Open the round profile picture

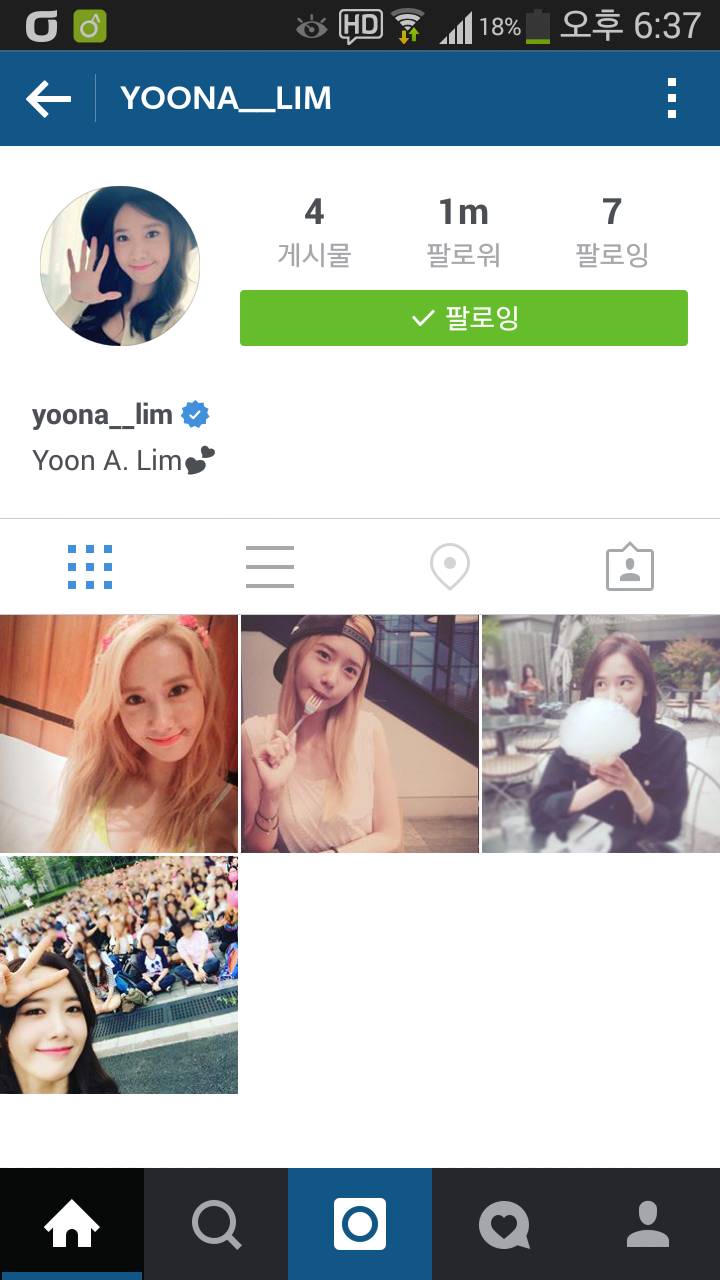pyautogui.click(x=120, y=266)
